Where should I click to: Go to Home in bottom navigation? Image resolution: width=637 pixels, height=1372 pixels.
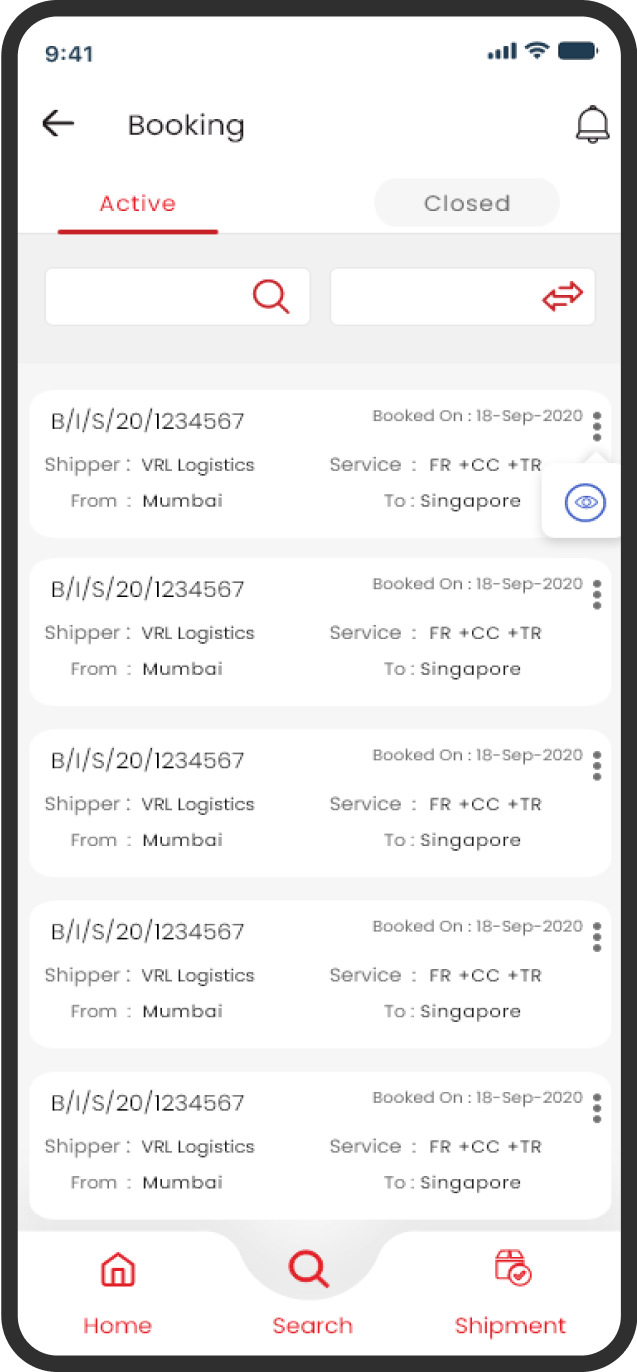(x=118, y=1294)
